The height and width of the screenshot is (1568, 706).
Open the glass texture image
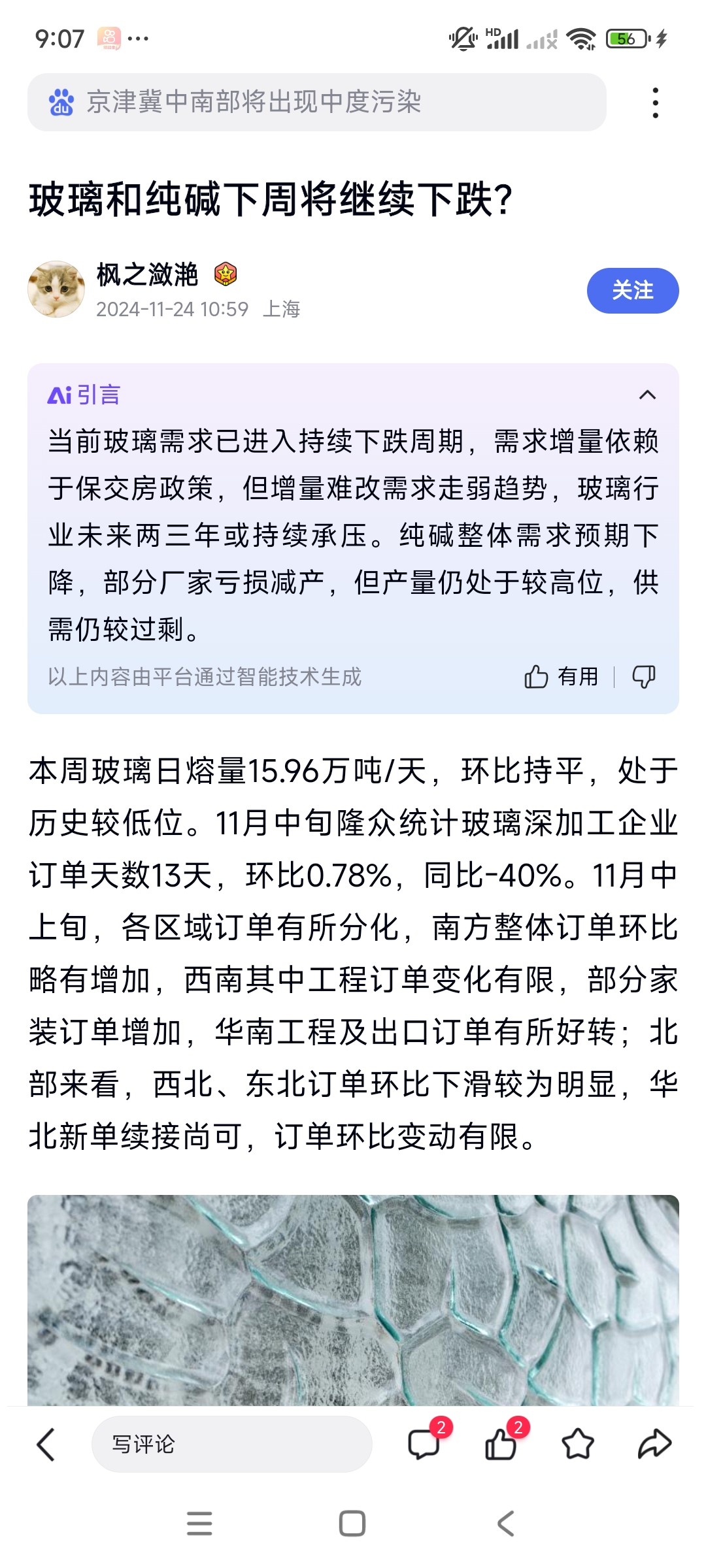point(353,1300)
